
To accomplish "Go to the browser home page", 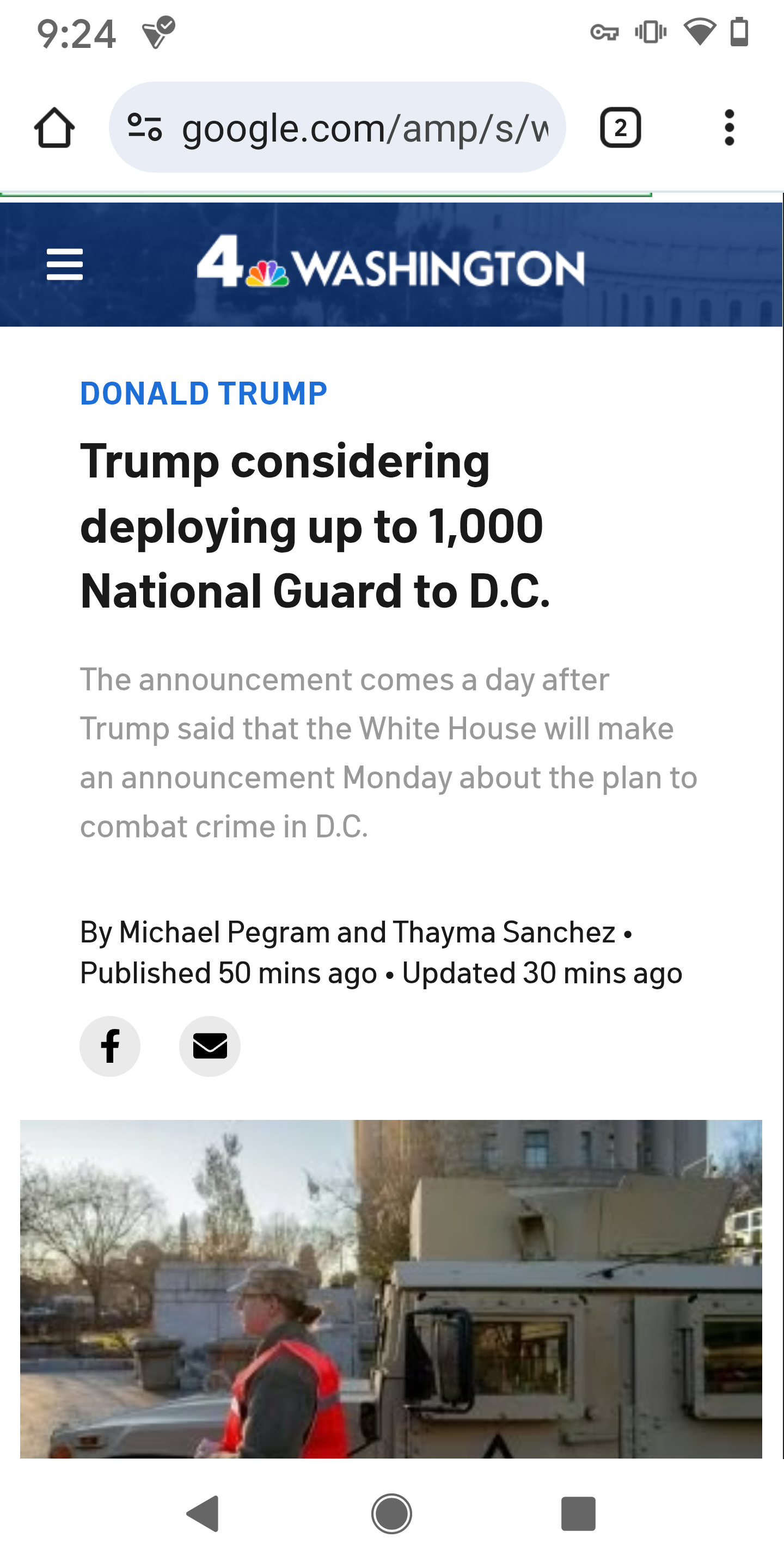I will (55, 128).
